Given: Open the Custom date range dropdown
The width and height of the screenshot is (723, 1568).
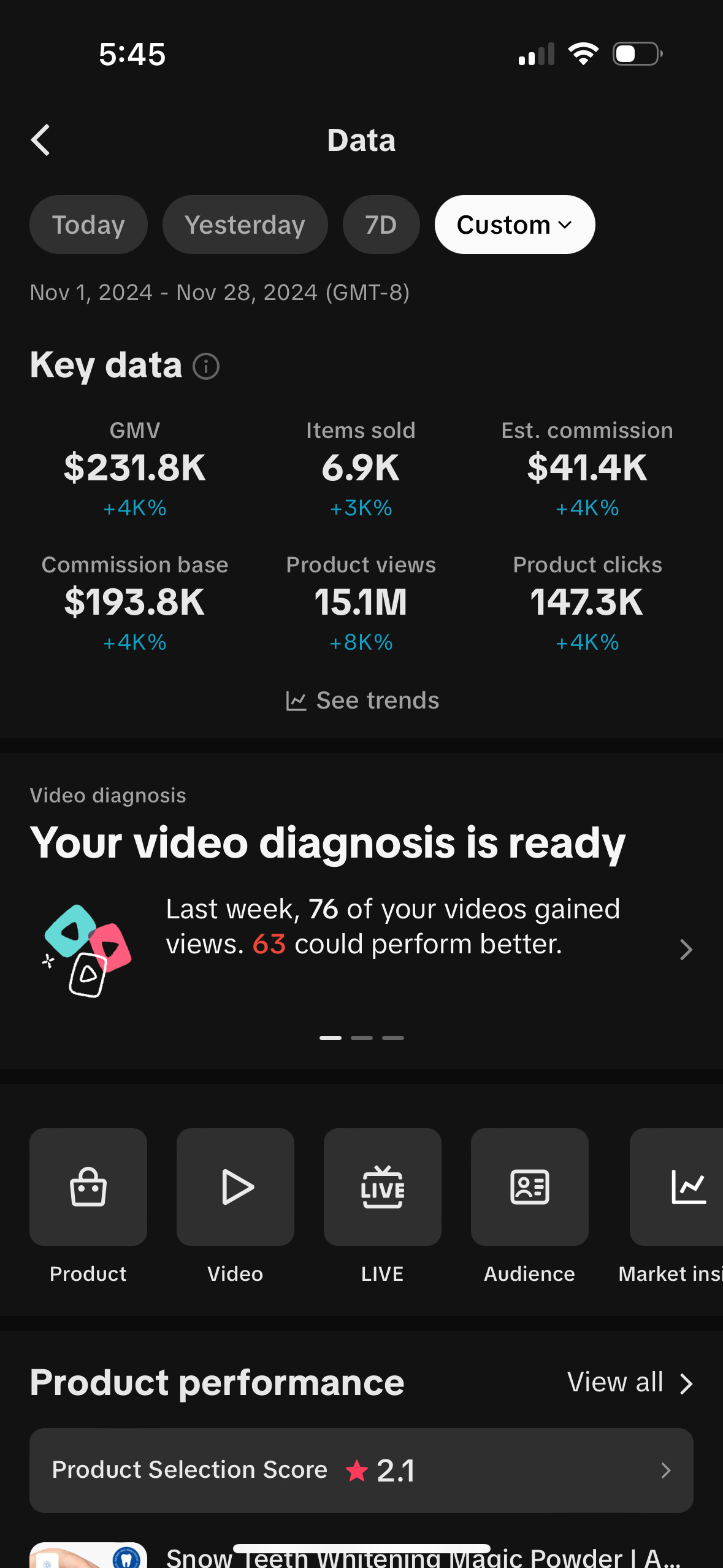Looking at the screenshot, I should pyautogui.click(x=515, y=225).
